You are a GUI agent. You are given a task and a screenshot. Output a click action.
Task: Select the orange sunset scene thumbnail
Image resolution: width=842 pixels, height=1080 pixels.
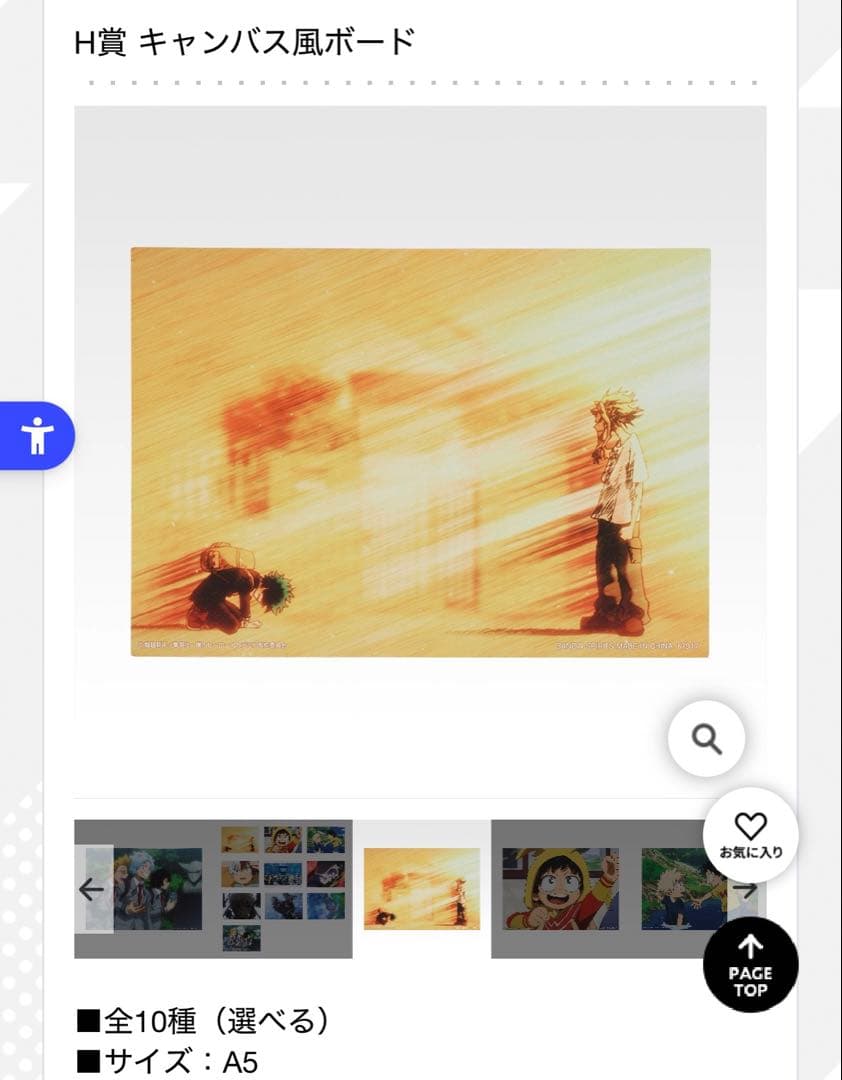(421, 888)
